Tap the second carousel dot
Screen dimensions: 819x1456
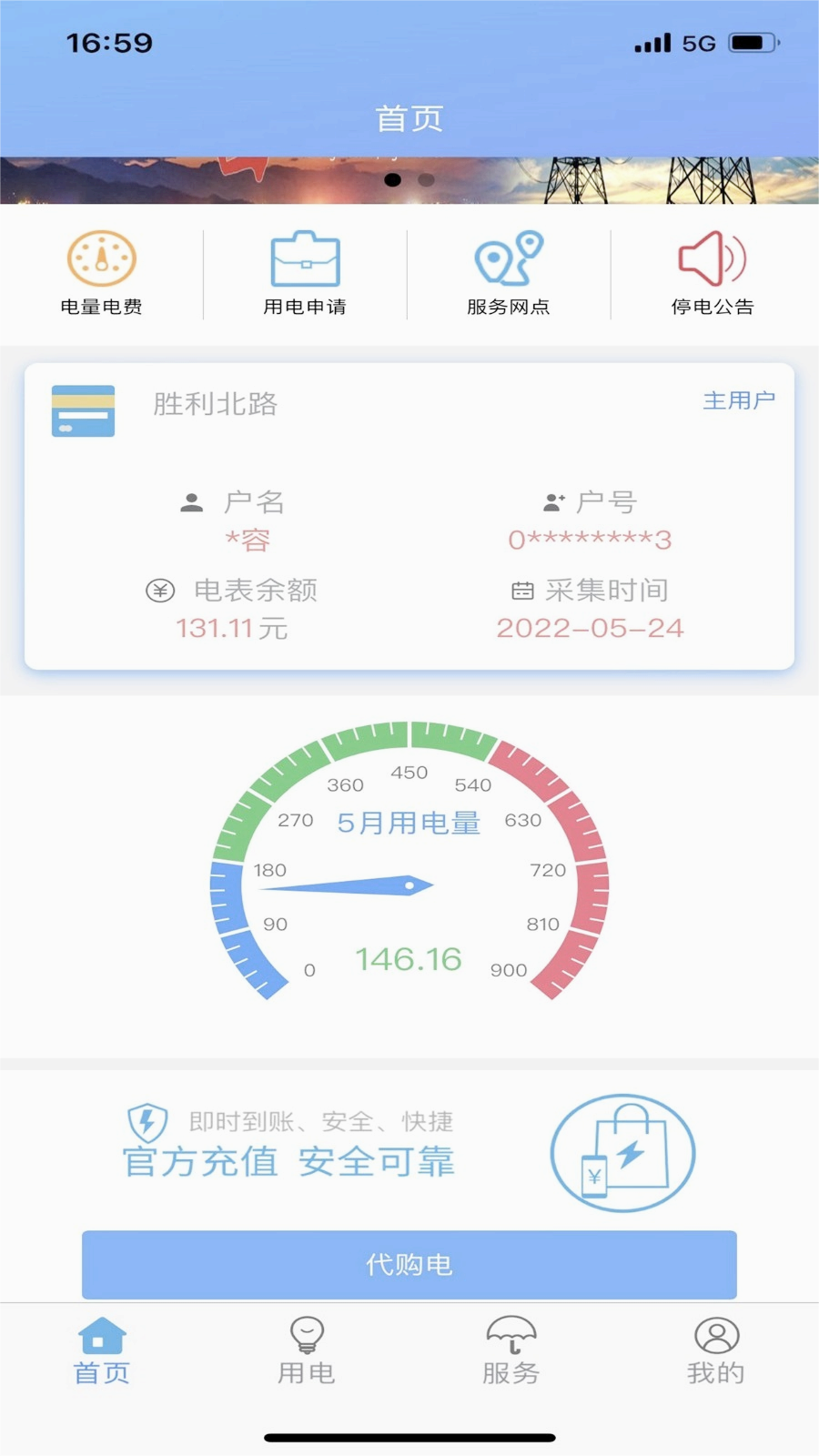coord(426,180)
